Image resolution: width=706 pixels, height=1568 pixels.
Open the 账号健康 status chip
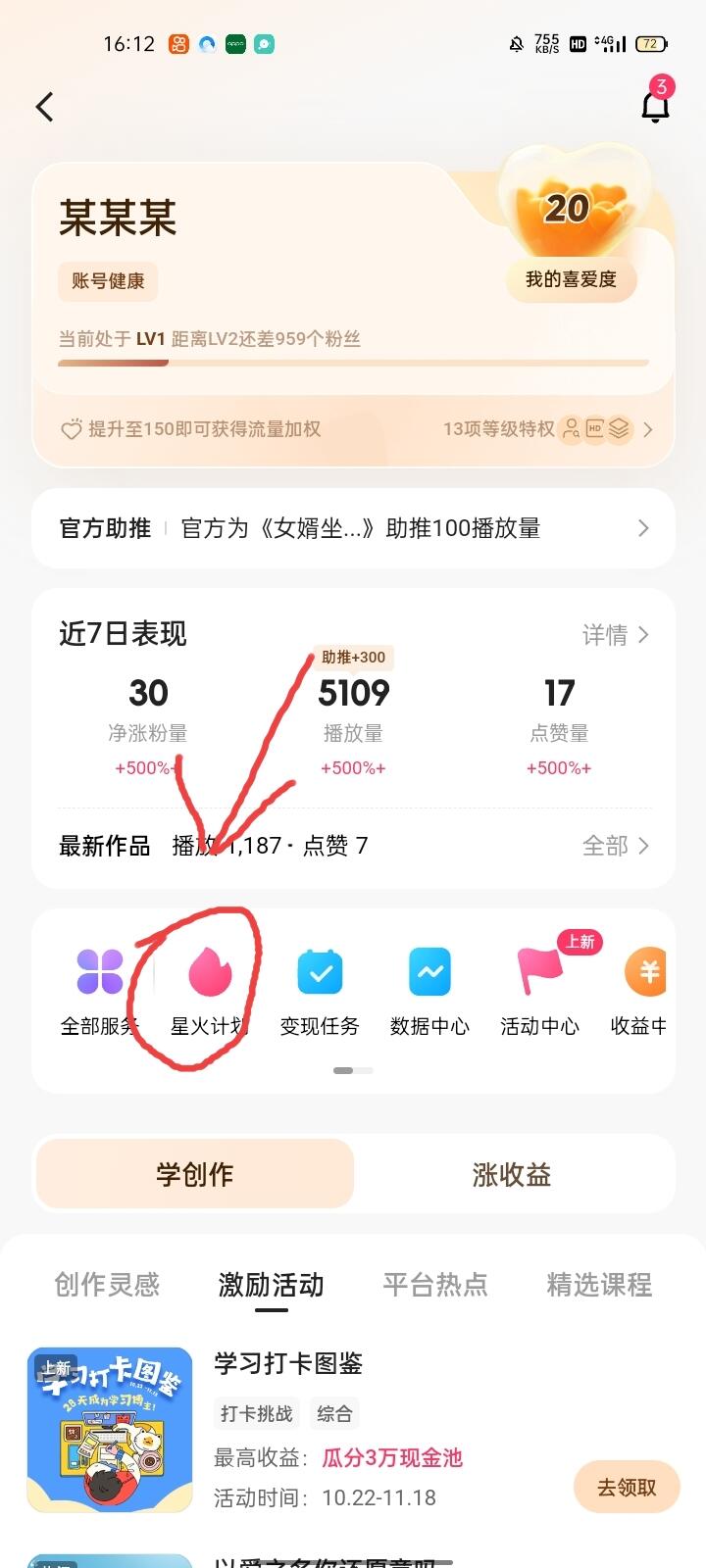tap(108, 281)
